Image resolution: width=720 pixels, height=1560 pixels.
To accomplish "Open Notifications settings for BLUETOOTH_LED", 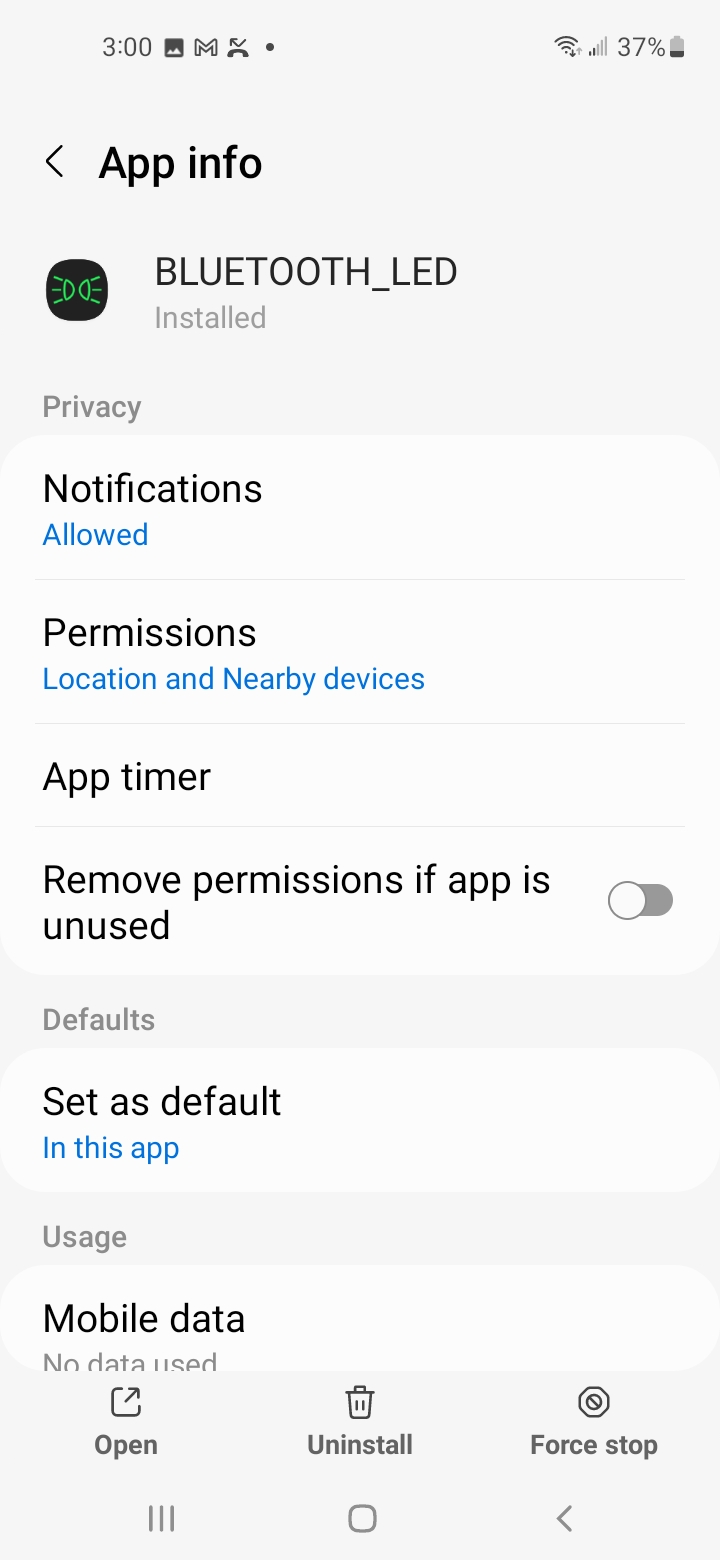I will (x=360, y=509).
